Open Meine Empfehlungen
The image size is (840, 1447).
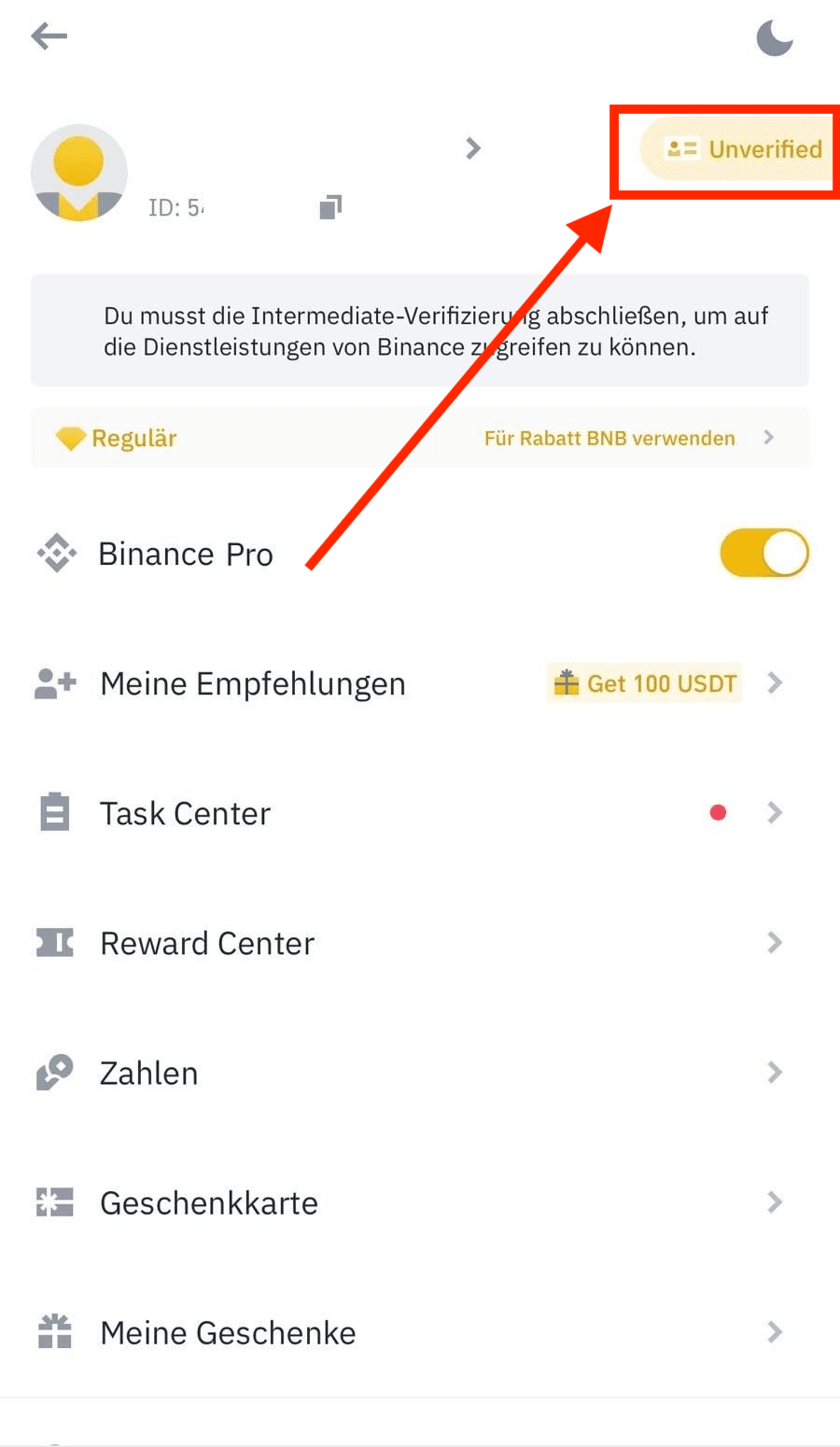coord(252,683)
